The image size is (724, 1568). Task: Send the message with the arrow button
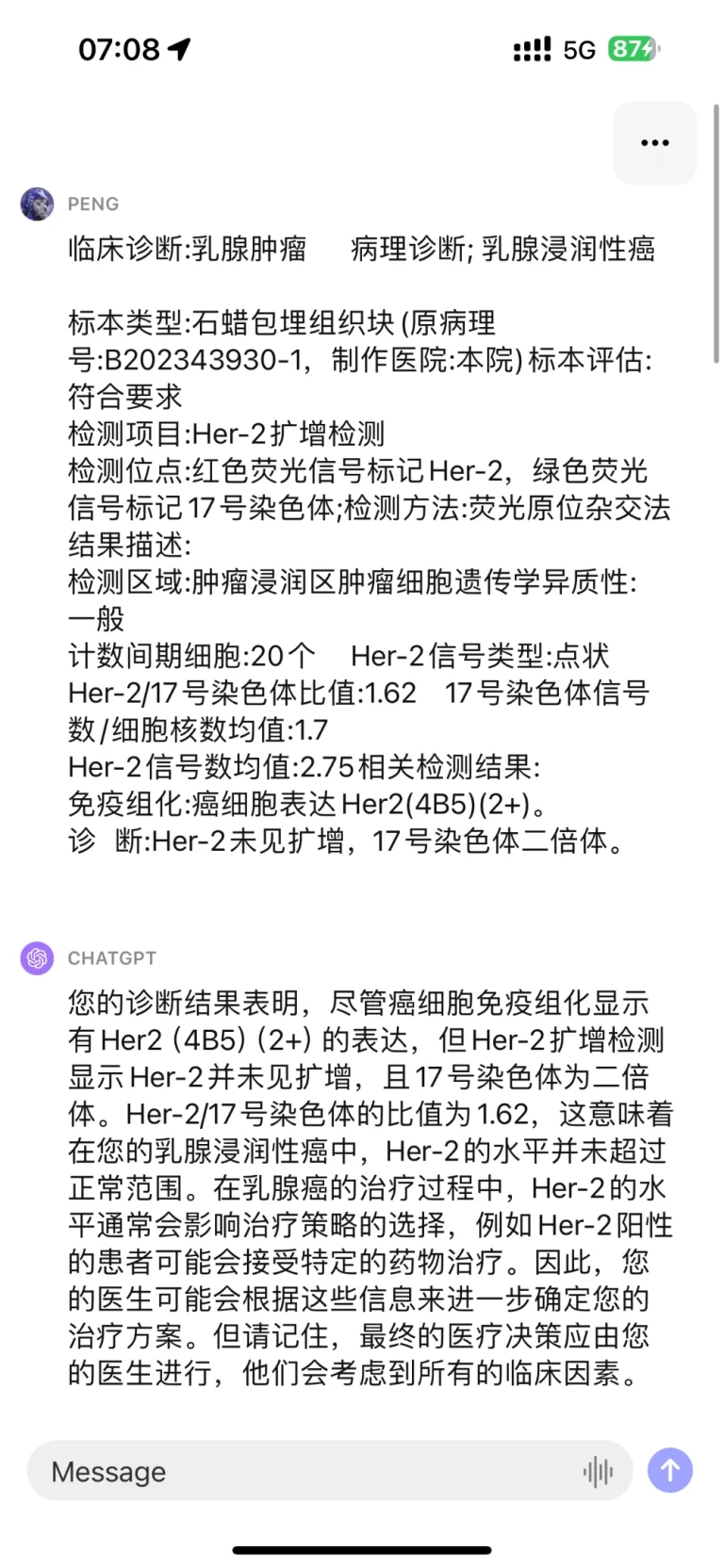(x=670, y=1470)
